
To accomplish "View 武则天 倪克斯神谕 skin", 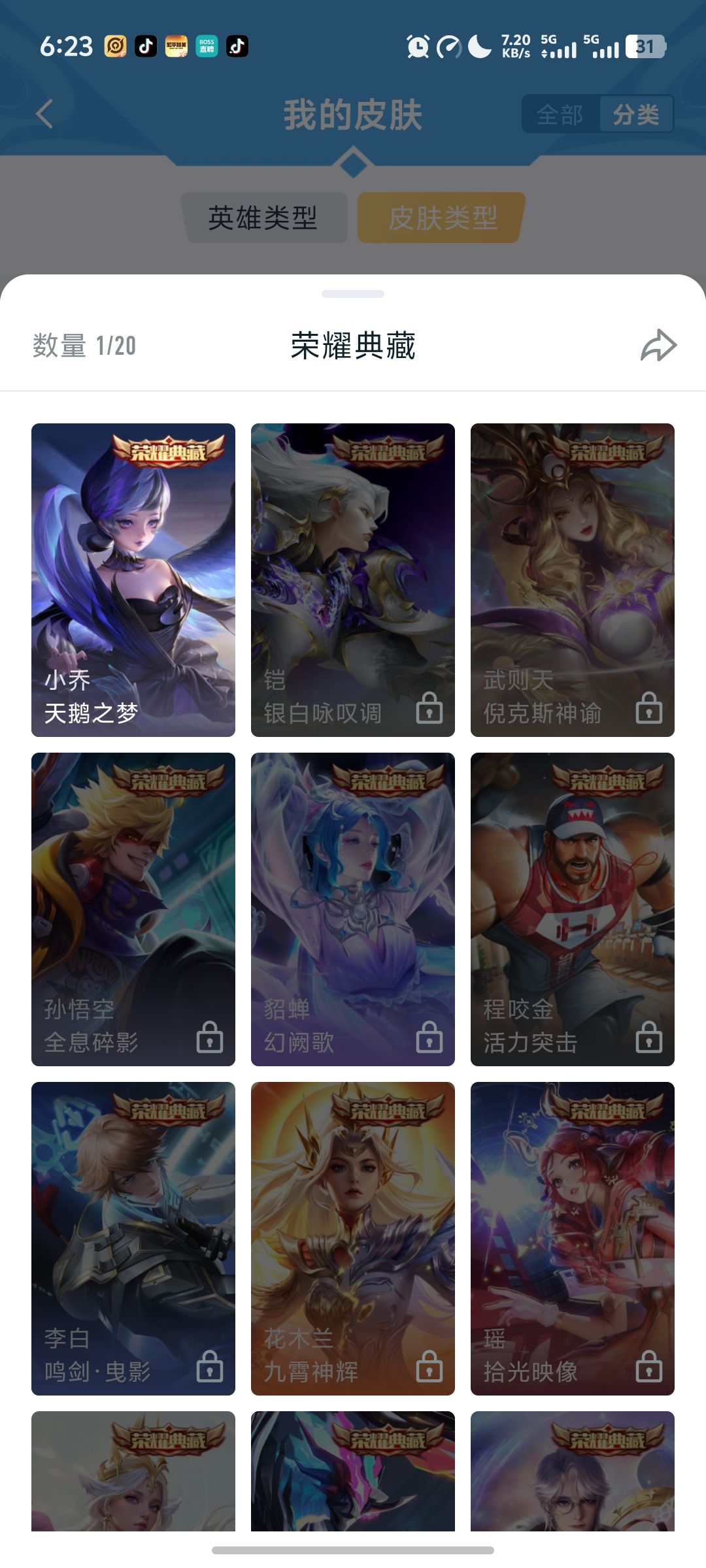I will [573, 580].
